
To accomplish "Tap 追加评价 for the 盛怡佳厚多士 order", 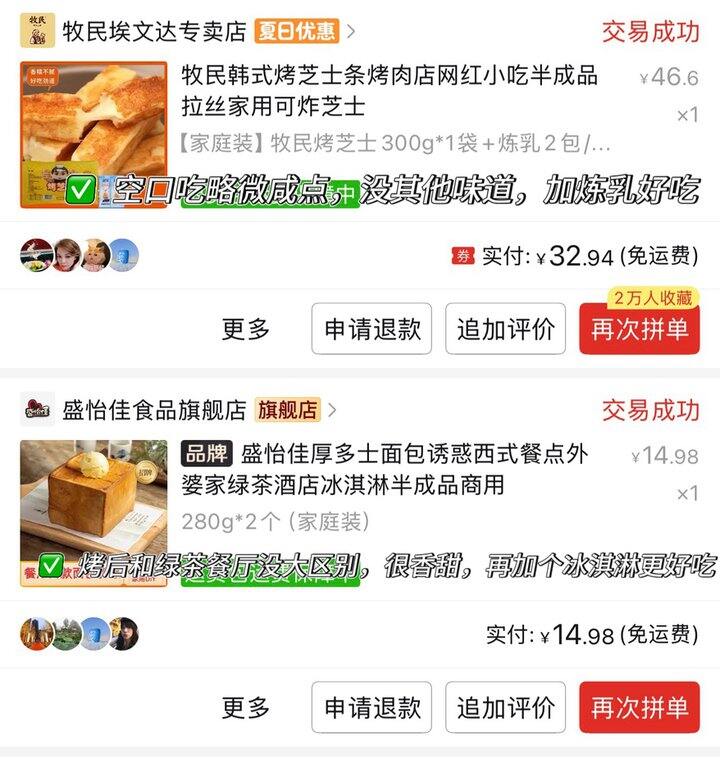I will (505, 708).
